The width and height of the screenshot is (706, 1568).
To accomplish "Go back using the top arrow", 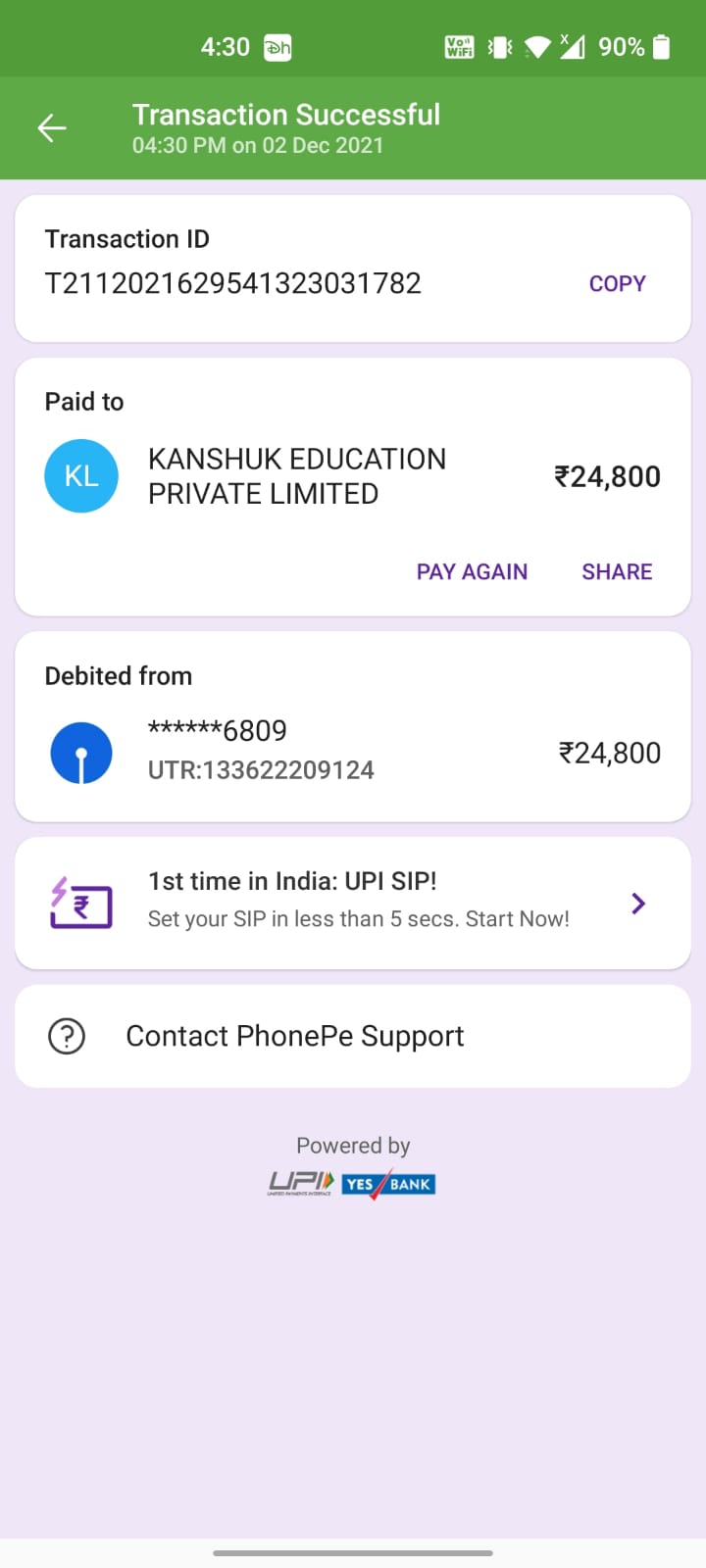I will (52, 128).
